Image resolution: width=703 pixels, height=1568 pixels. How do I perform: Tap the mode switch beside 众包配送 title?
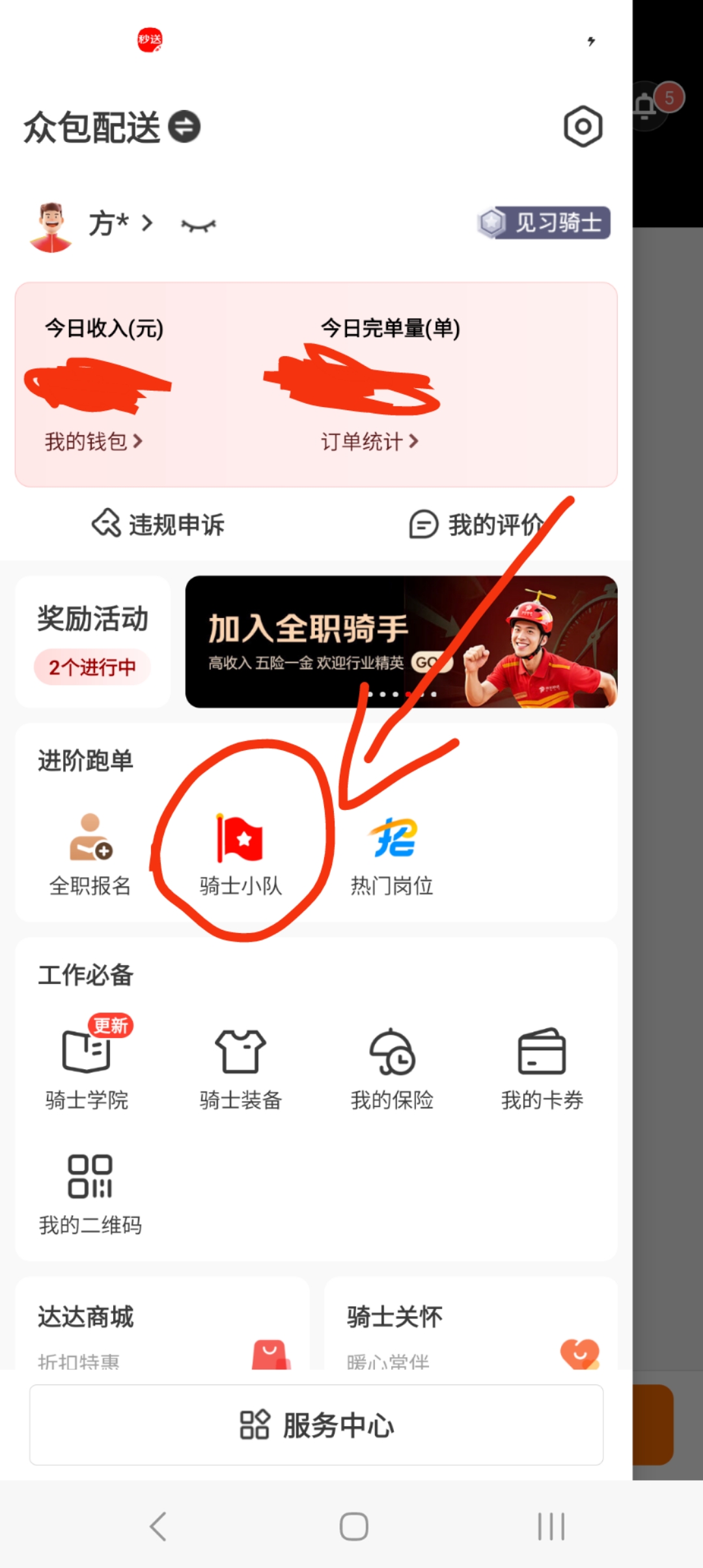tap(186, 126)
